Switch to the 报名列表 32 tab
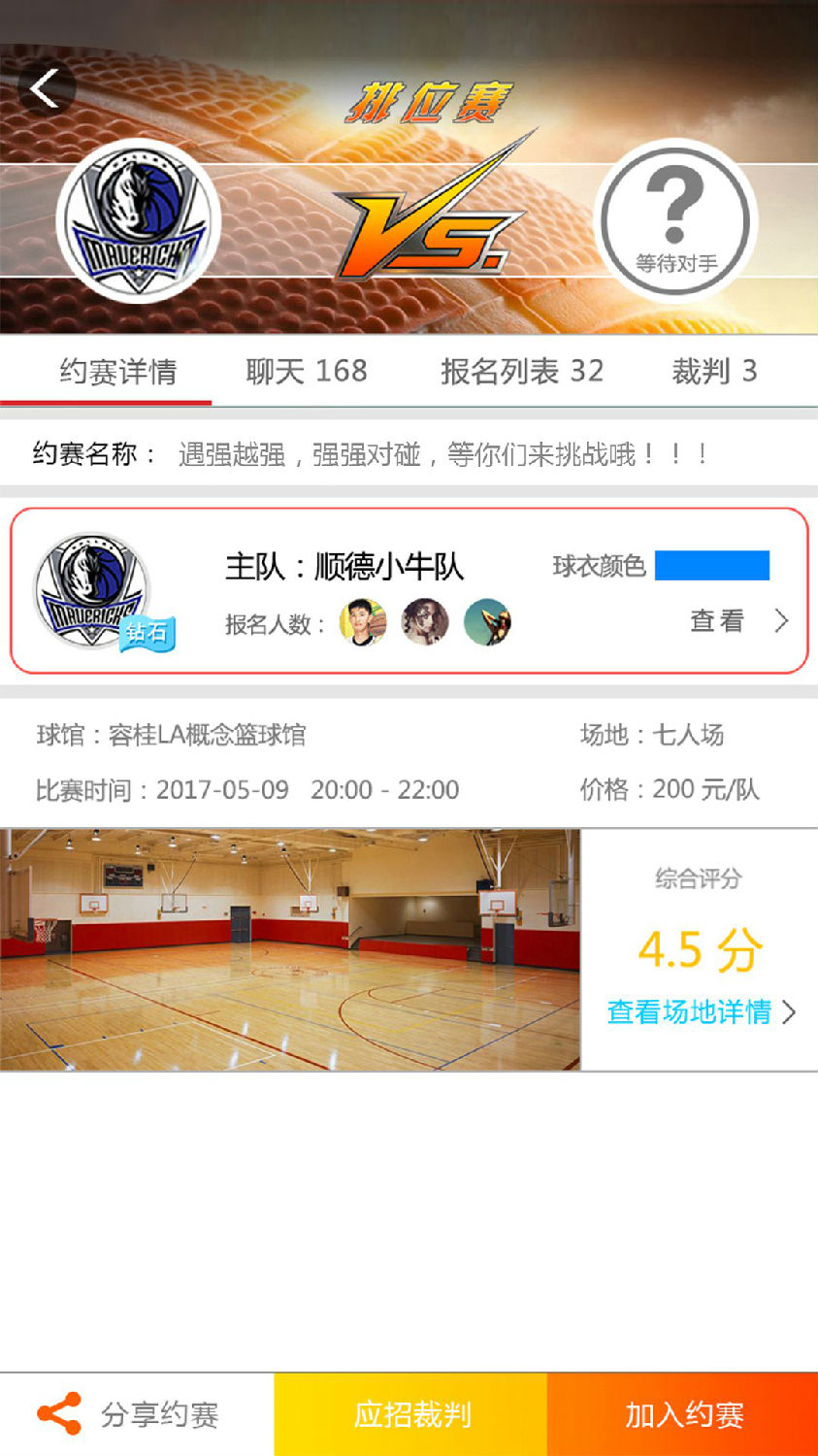The image size is (818, 1456). coord(522,372)
